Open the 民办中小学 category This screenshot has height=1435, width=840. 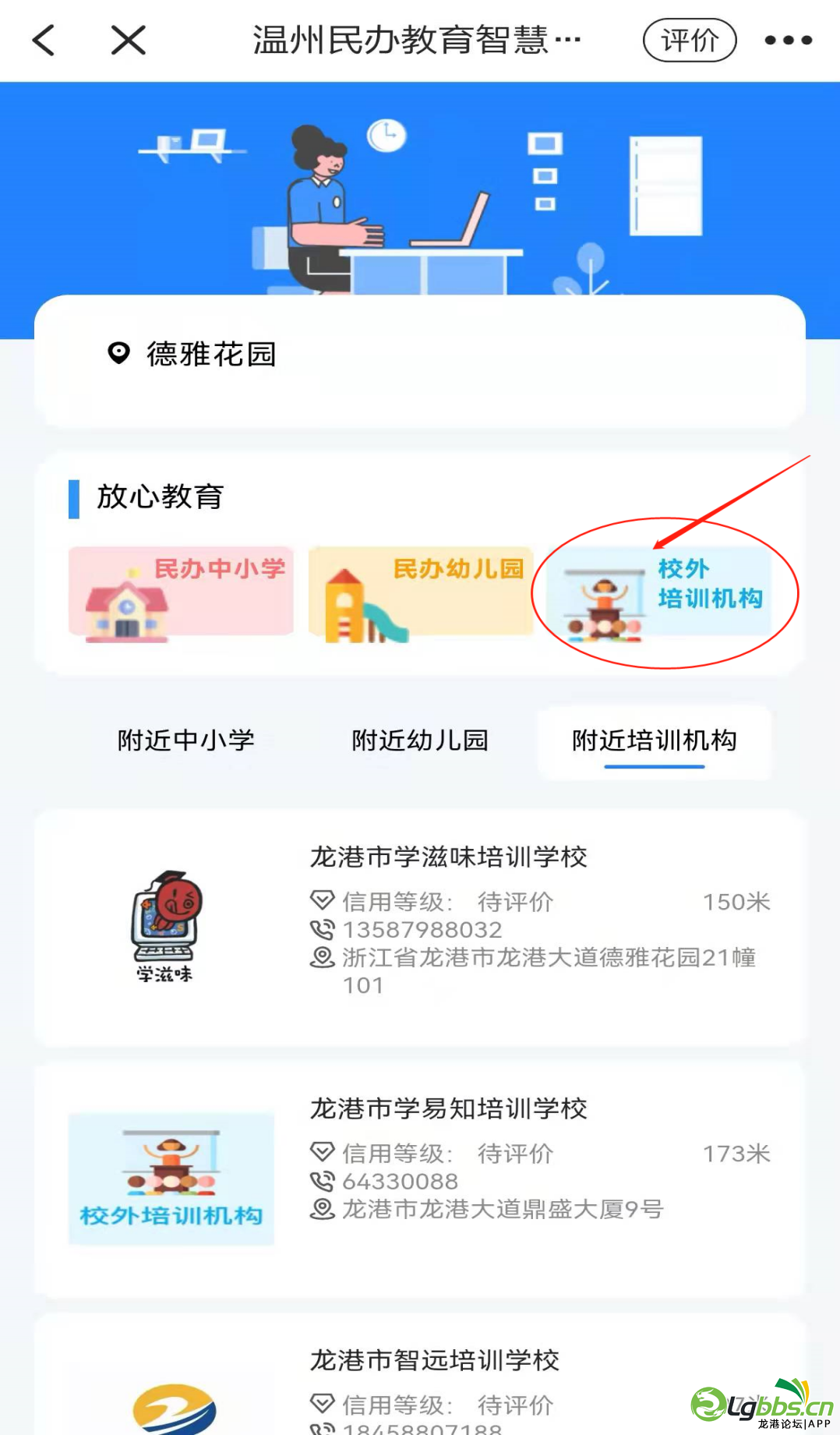[x=181, y=592]
